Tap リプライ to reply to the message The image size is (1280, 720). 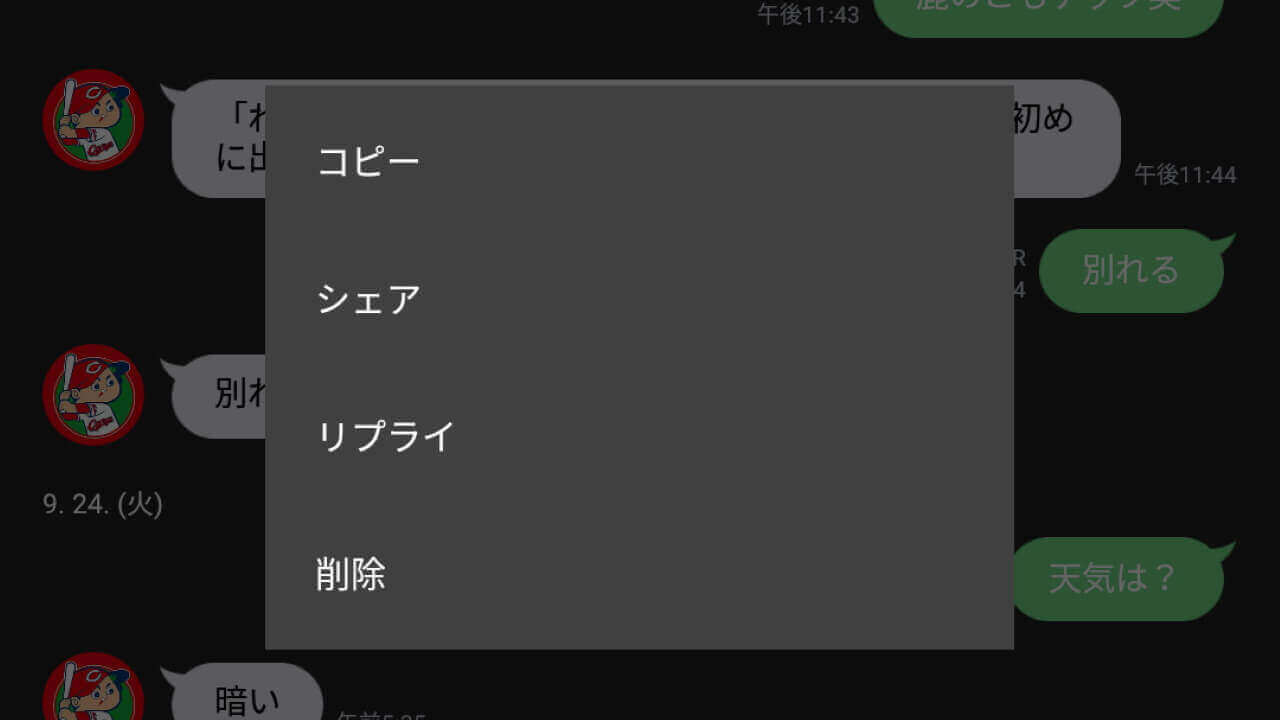[385, 436]
